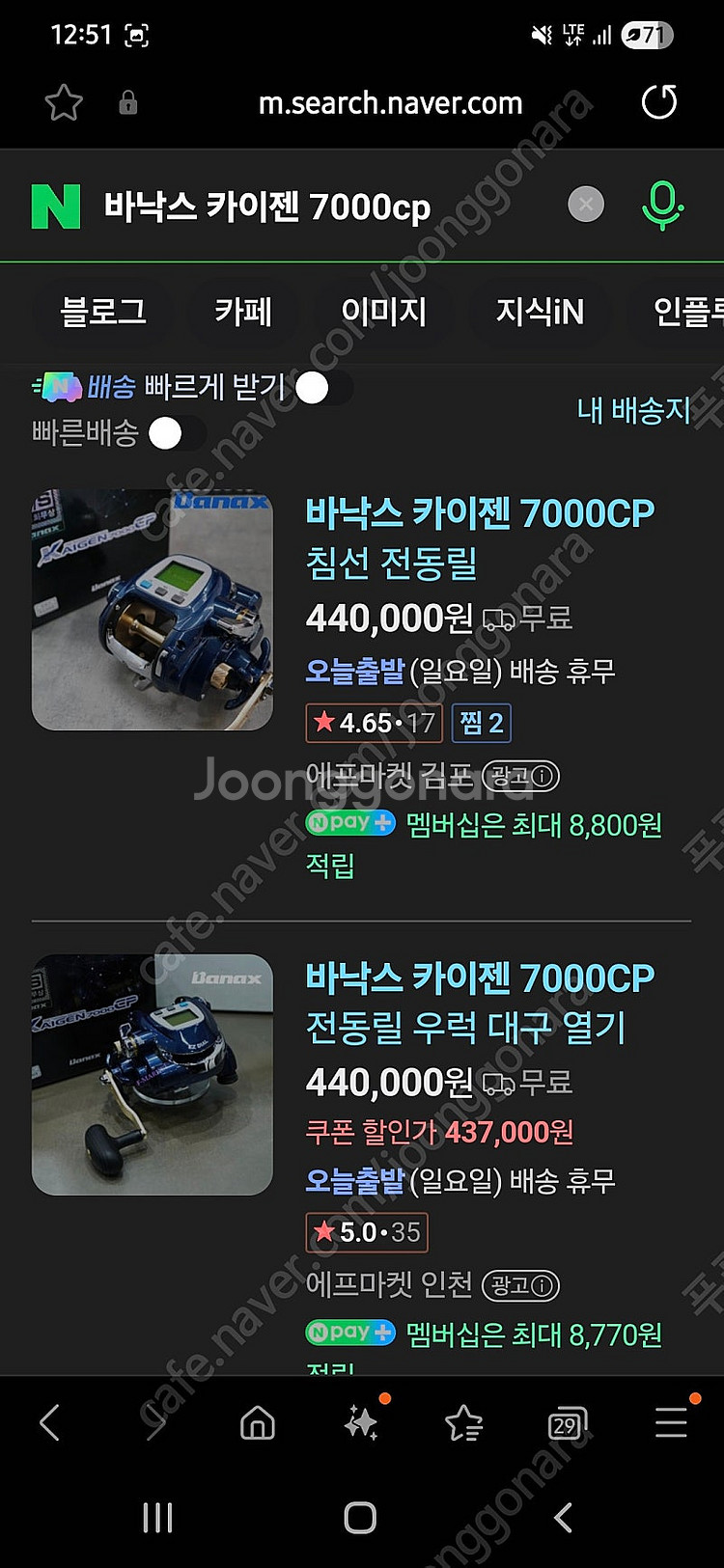Start voice search with the microphone
The width and height of the screenshot is (724, 1568).
tap(662, 205)
